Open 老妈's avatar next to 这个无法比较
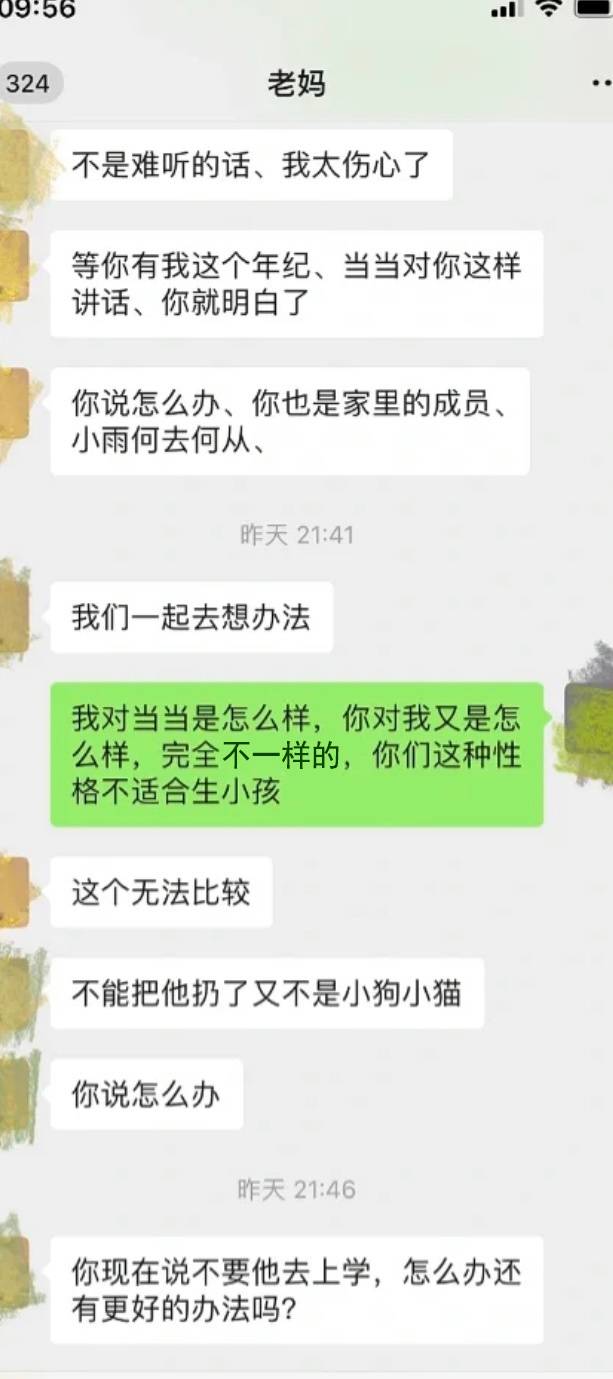This screenshot has height=1379, width=613. click(14, 892)
